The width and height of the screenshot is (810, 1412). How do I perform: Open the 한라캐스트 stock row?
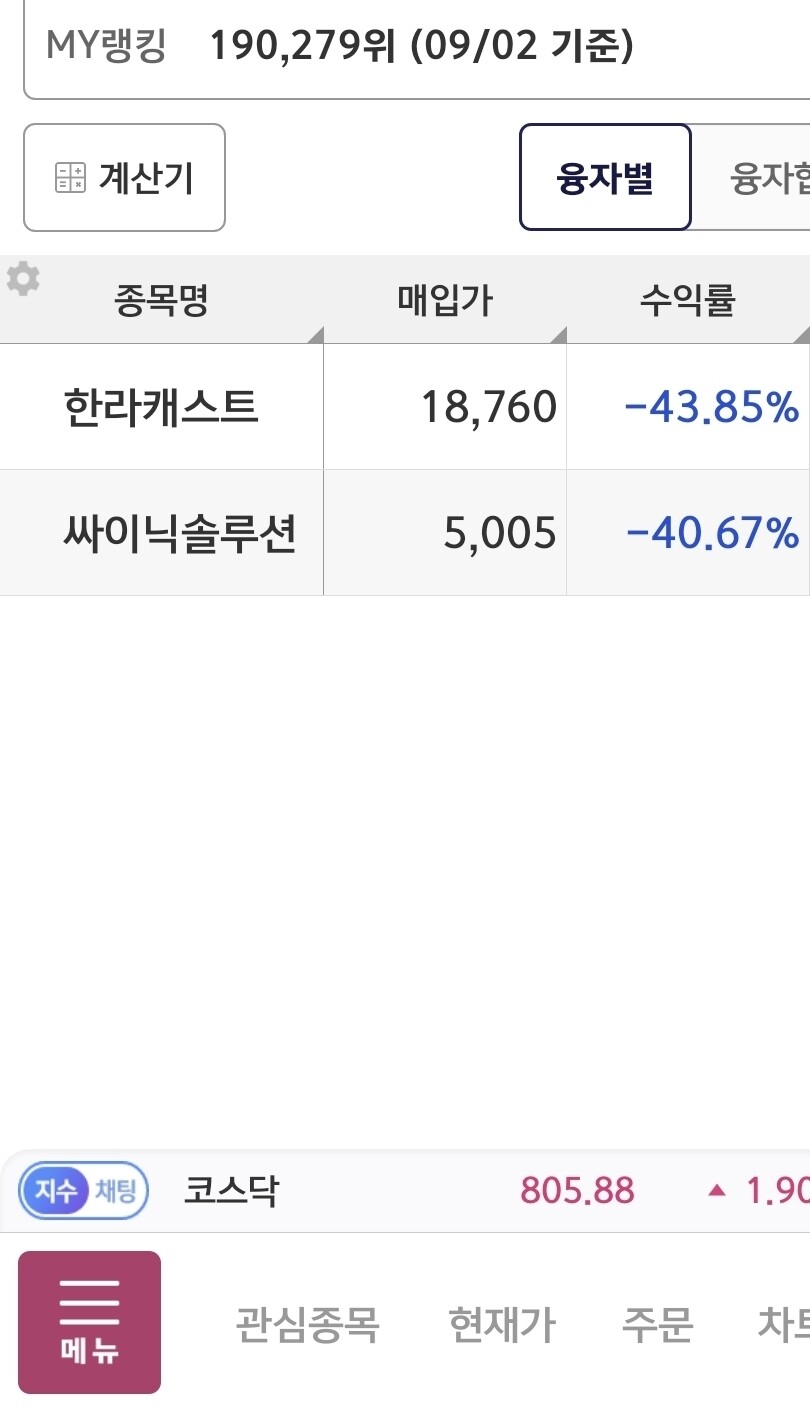405,407
